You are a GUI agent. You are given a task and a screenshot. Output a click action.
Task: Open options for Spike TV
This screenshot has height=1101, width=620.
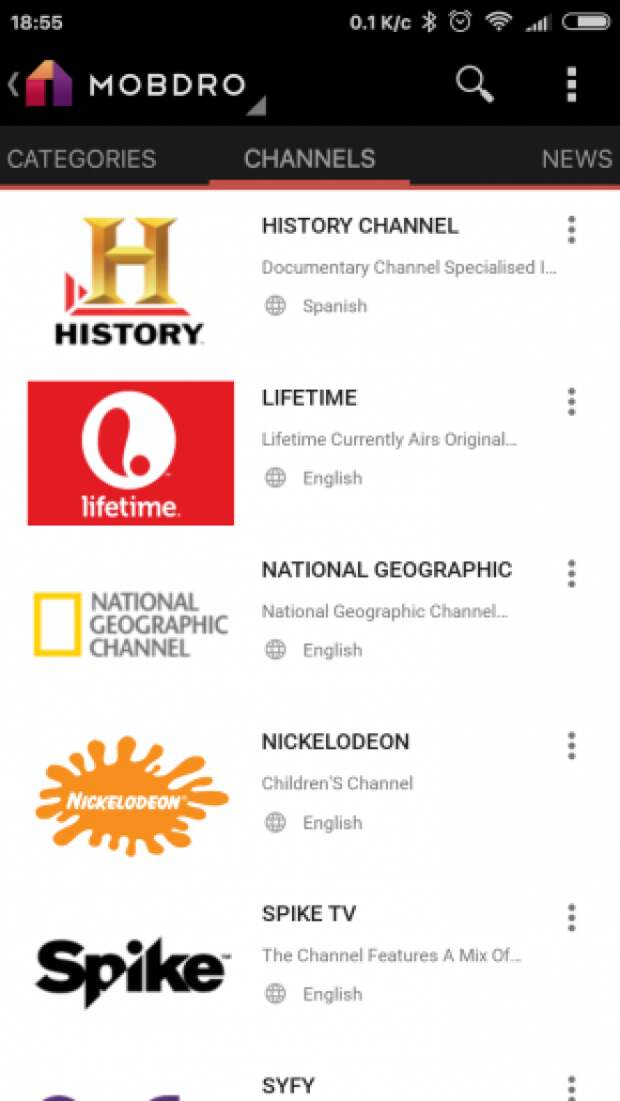[x=571, y=918]
